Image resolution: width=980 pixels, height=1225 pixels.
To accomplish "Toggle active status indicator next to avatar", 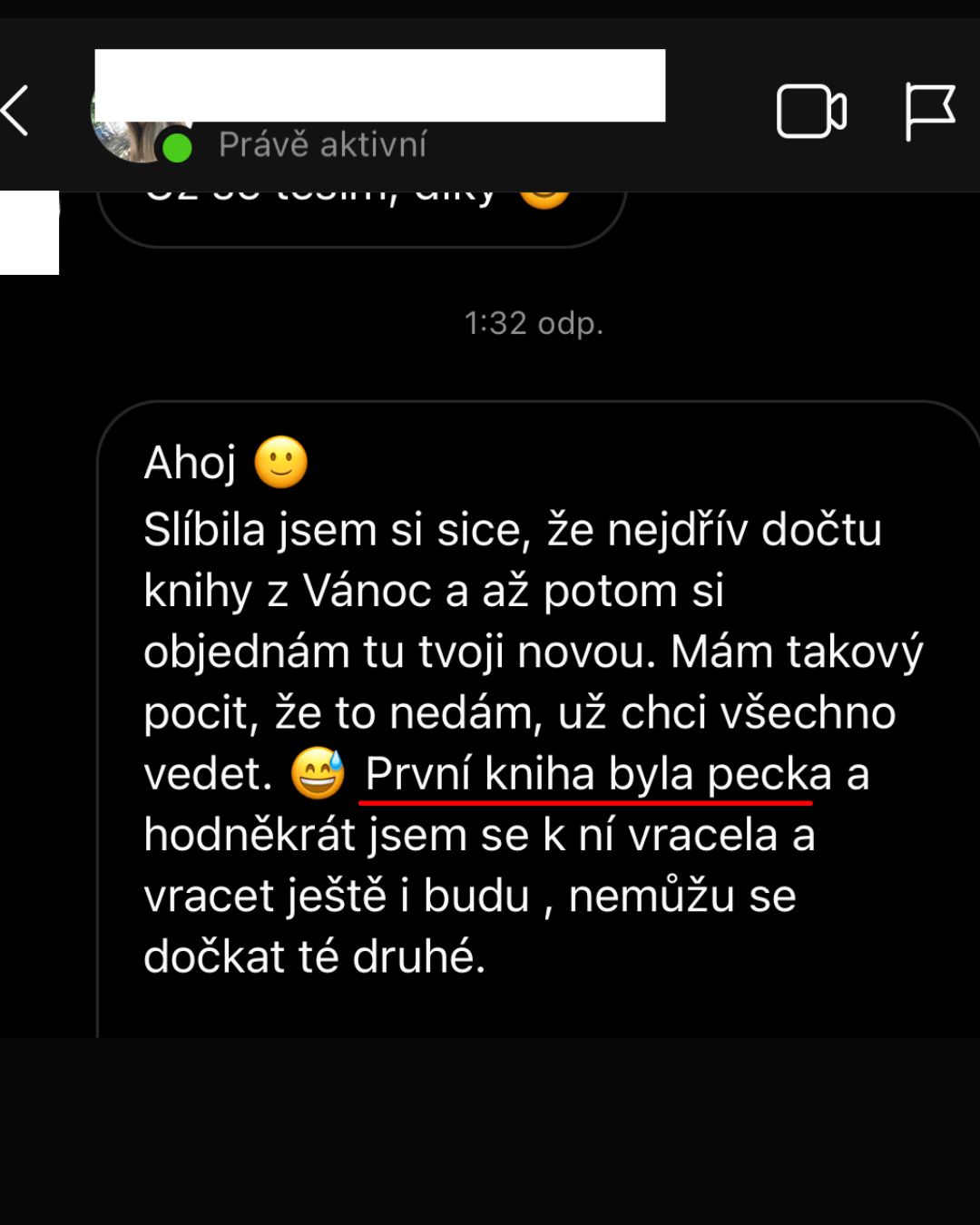I will click(x=178, y=145).
